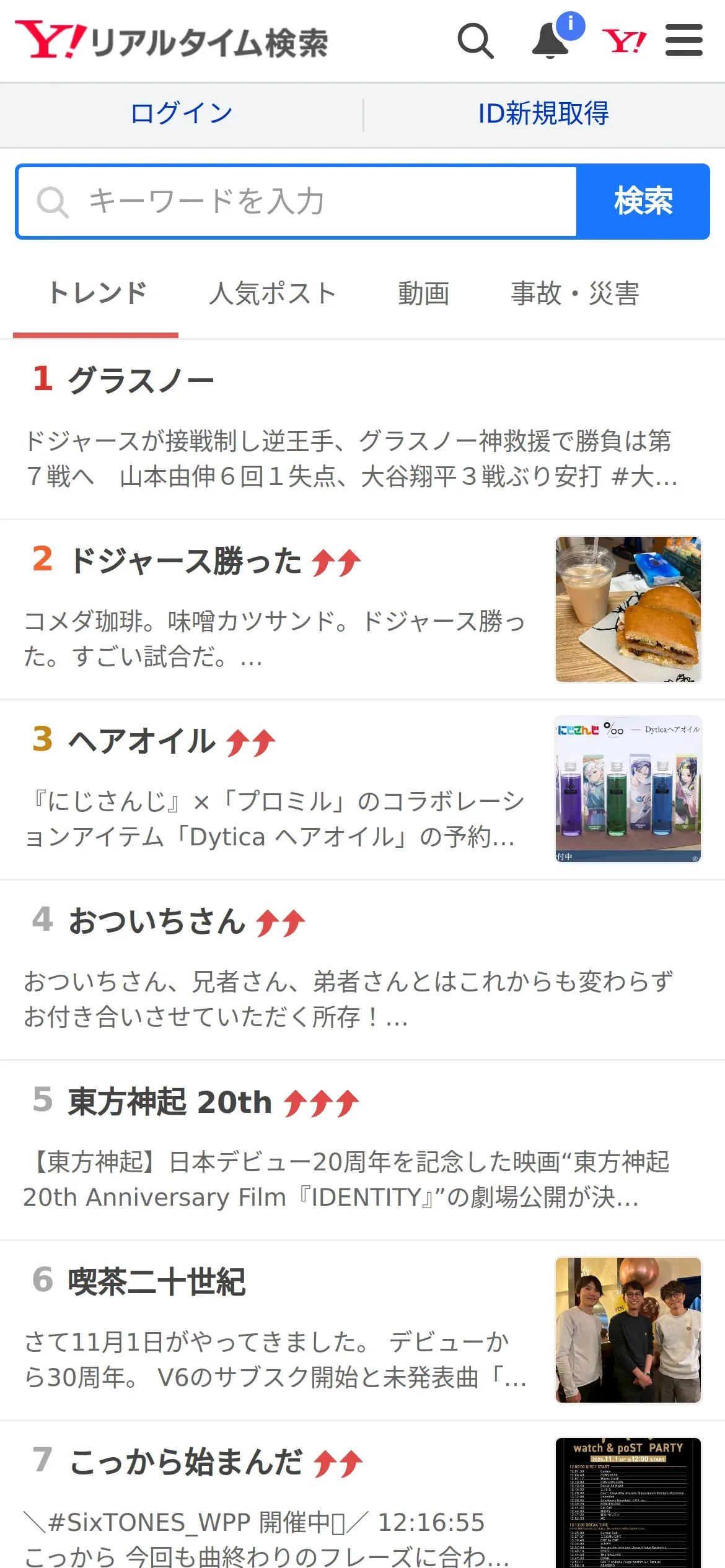The width and height of the screenshot is (725, 1568).
Task: View the 東方神起 20th trend
Action: pos(170,1102)
